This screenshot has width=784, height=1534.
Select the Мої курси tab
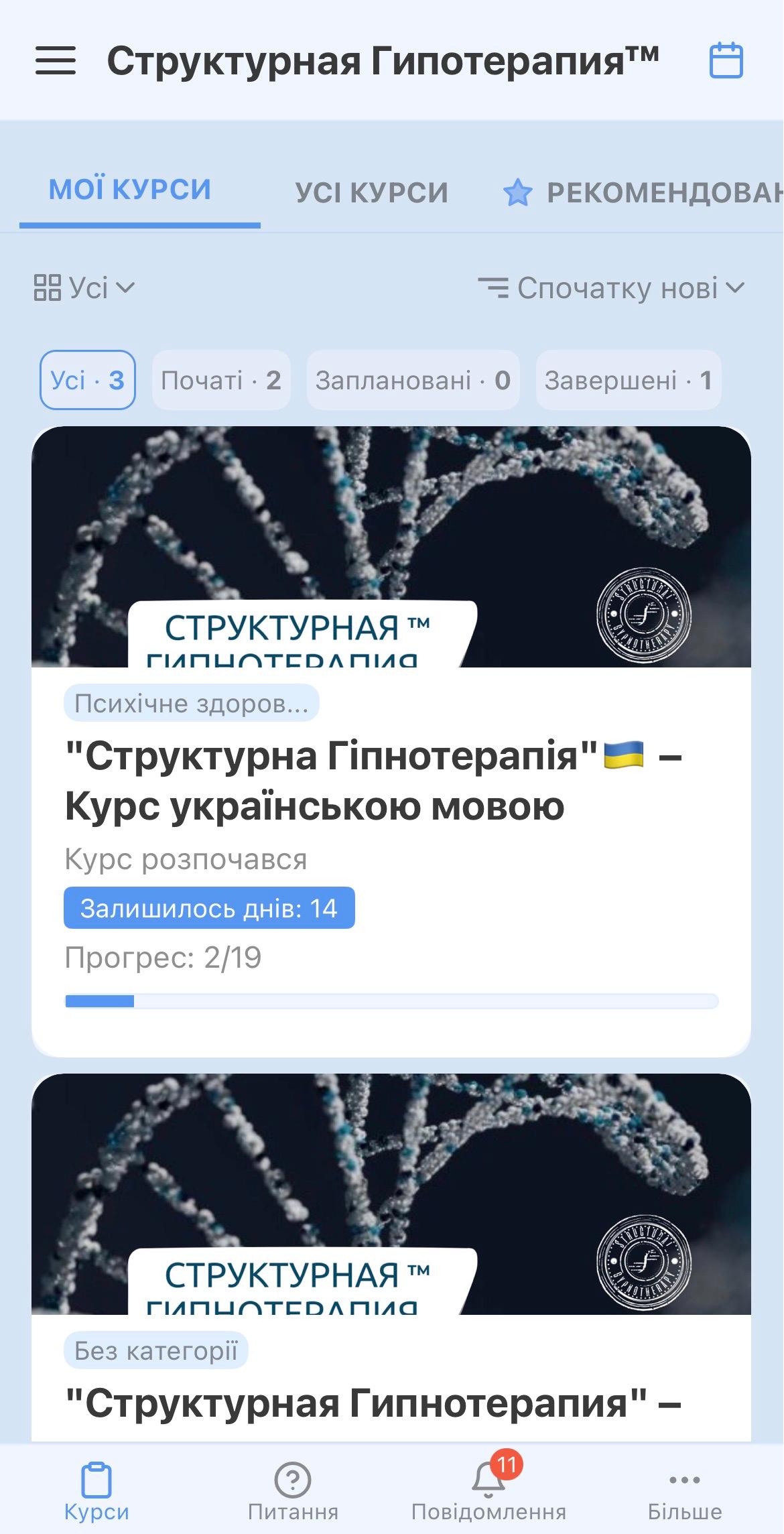(130, 190)
